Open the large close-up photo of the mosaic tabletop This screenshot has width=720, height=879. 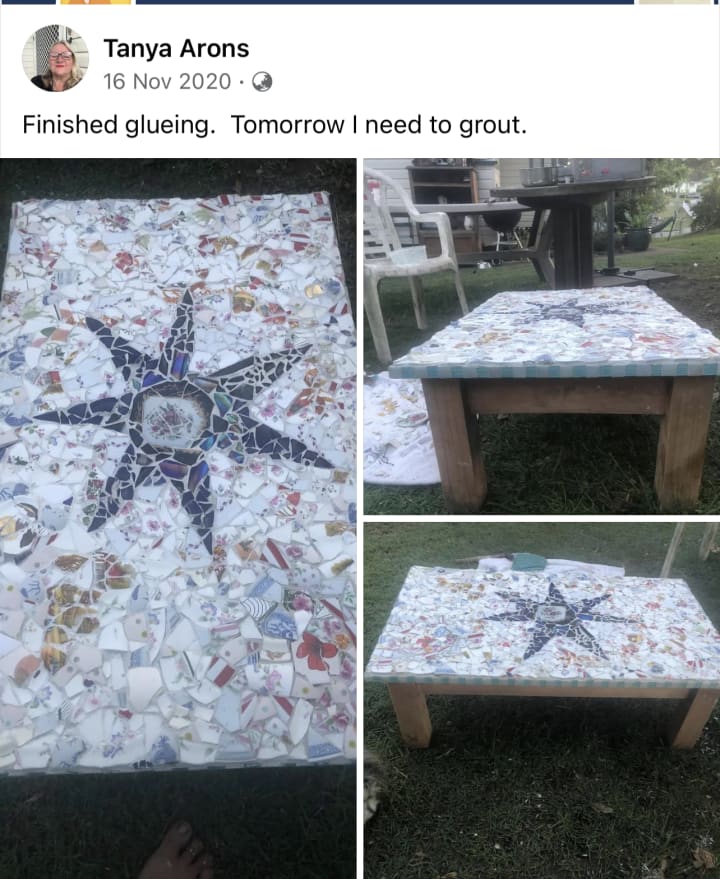click(x=178, y=480)
